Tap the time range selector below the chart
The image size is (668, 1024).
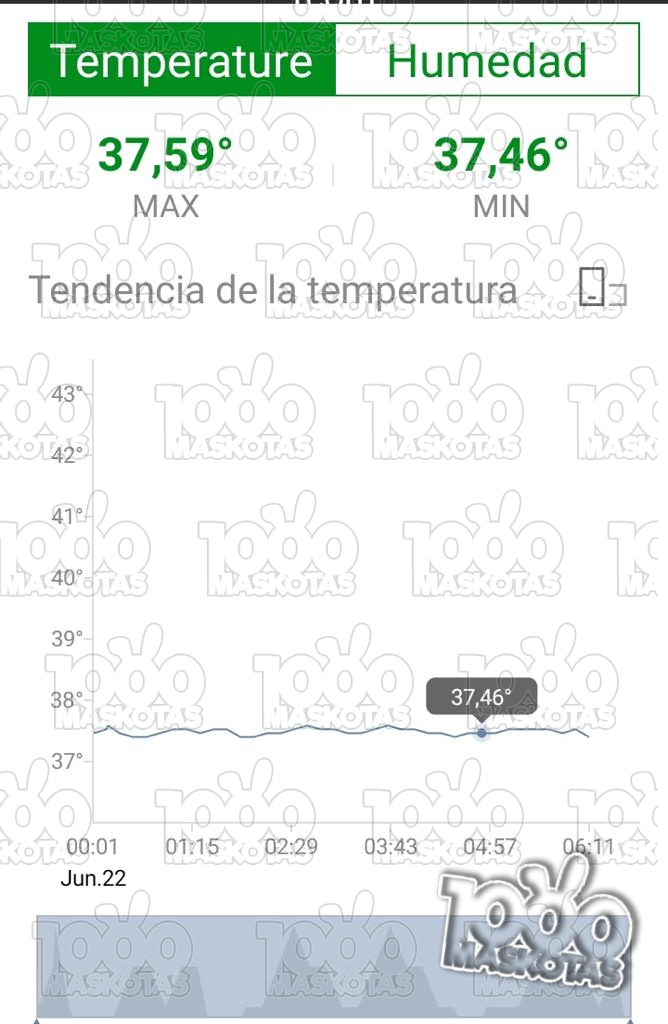334,965
